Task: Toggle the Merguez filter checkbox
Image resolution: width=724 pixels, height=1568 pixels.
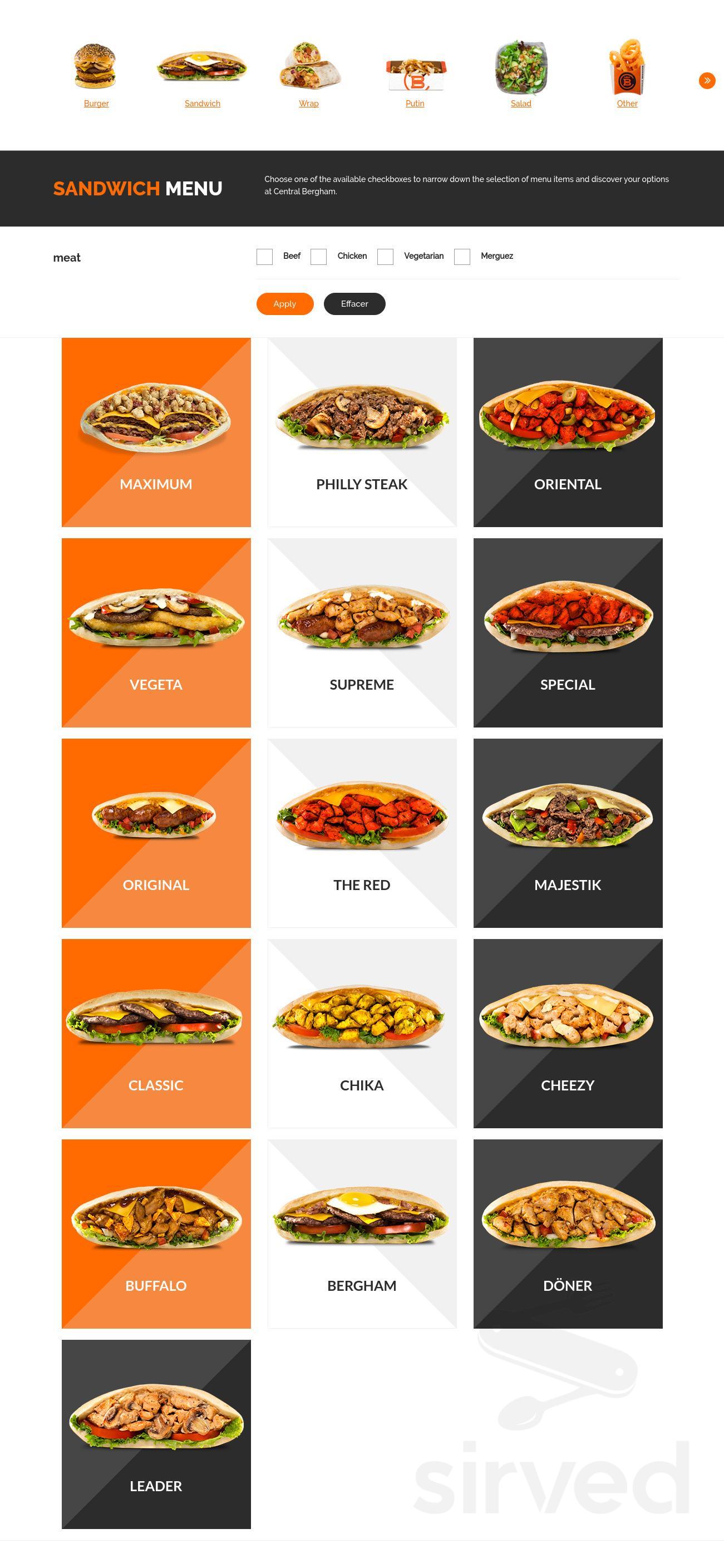Action: [462, 257]
